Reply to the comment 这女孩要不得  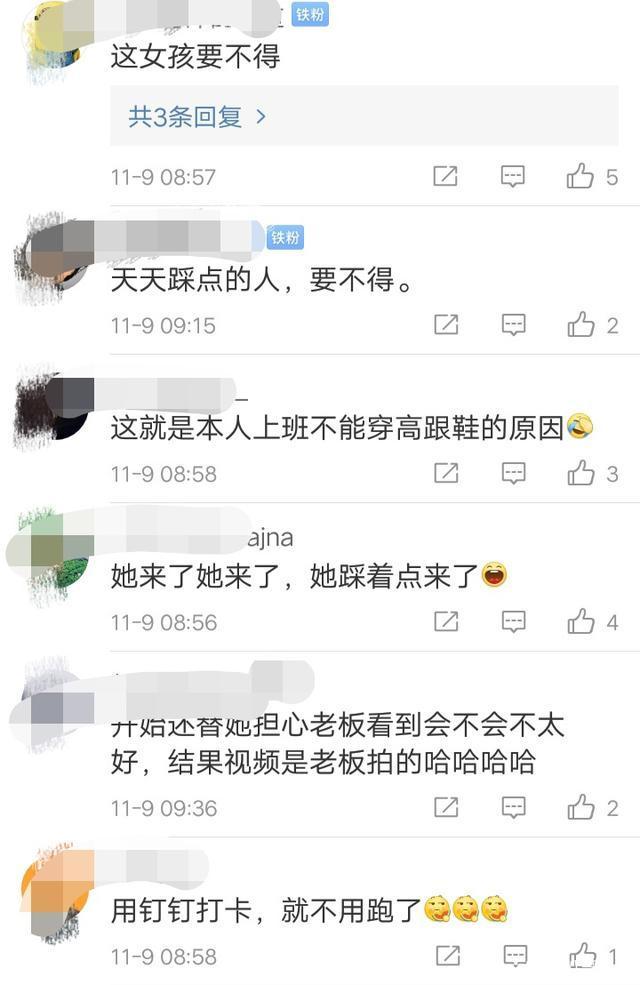tap(513, 177)
